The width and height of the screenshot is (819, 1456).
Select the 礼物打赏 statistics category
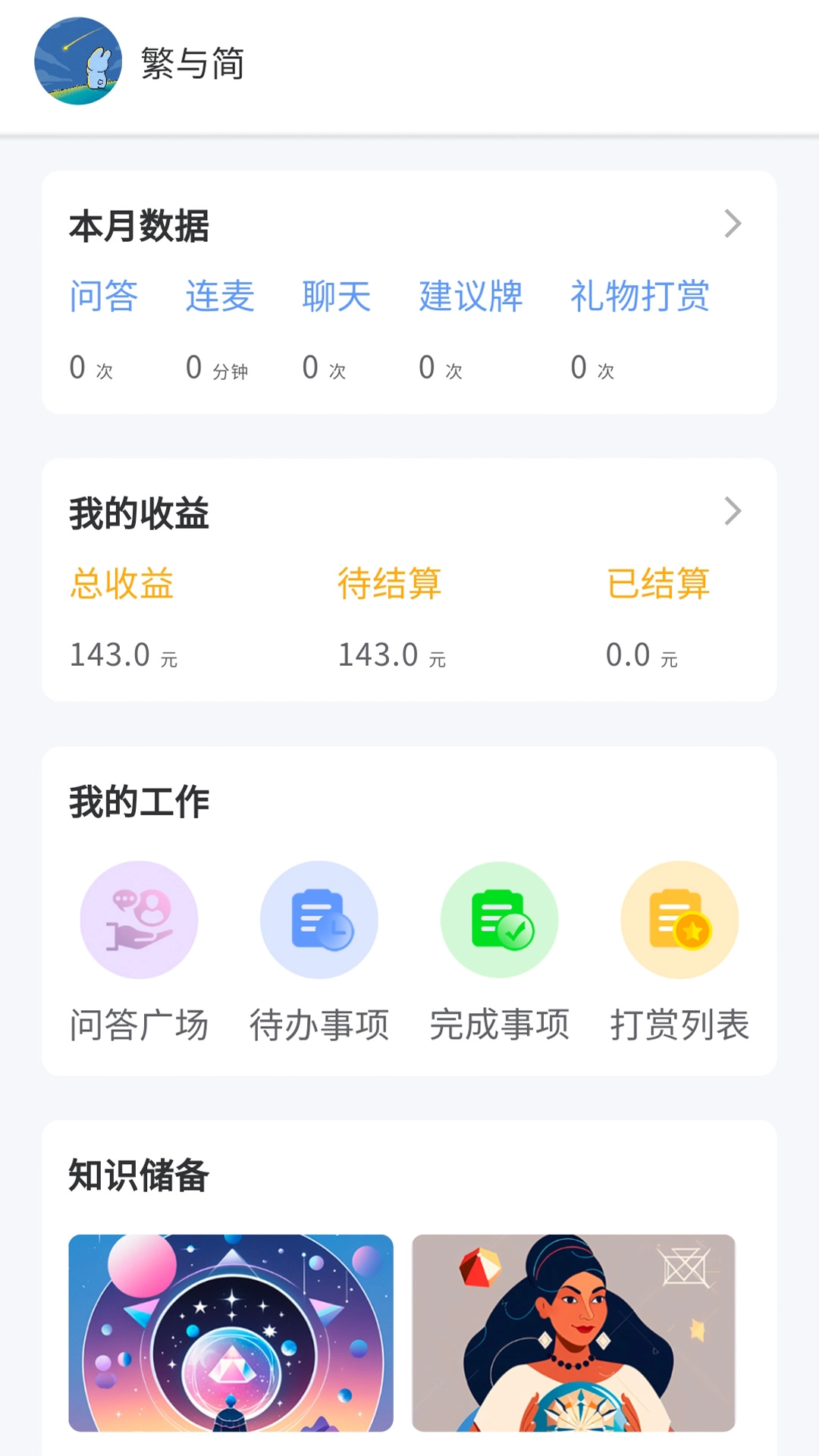[x=640, y=297]
